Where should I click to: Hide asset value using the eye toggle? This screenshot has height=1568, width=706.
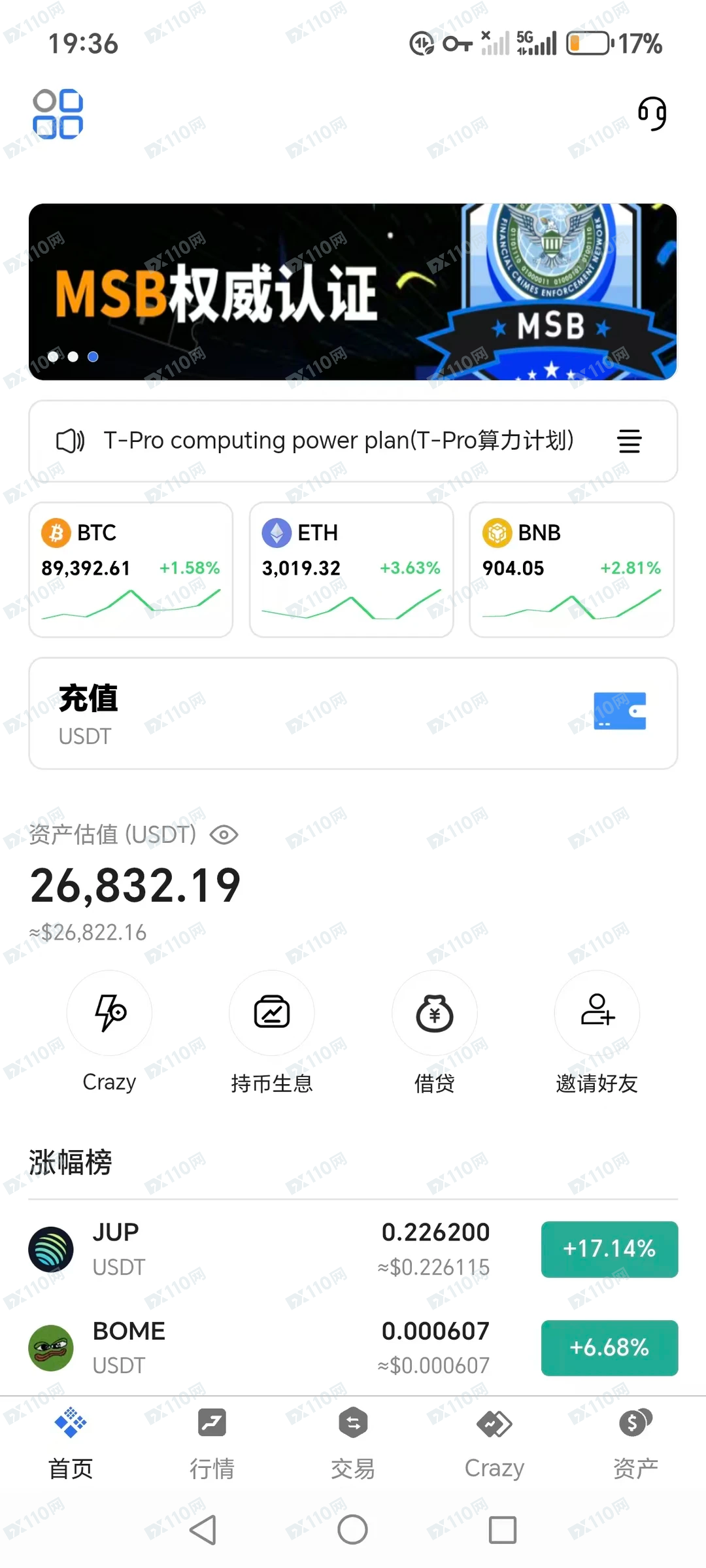pyautogui.click(x=224, y=834)
